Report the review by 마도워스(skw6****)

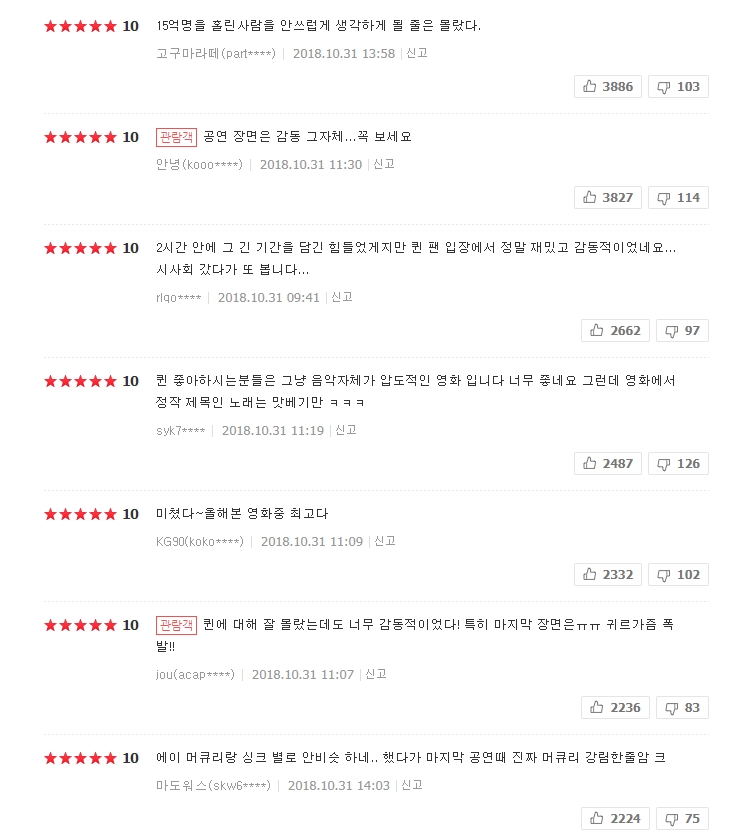tap(412, 785)
